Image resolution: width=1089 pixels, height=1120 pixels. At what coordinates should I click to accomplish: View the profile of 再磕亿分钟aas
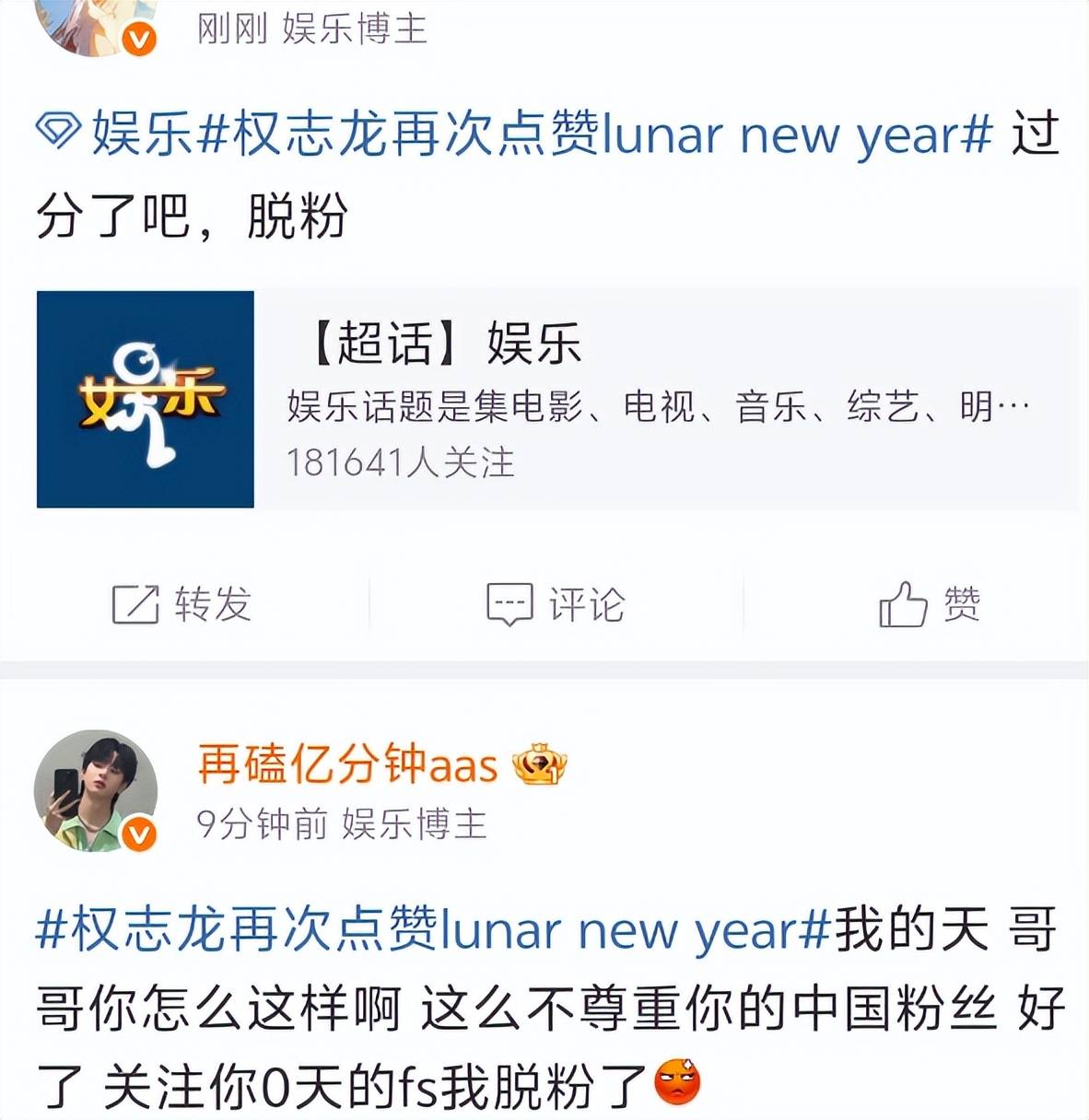tap(346, 764)
